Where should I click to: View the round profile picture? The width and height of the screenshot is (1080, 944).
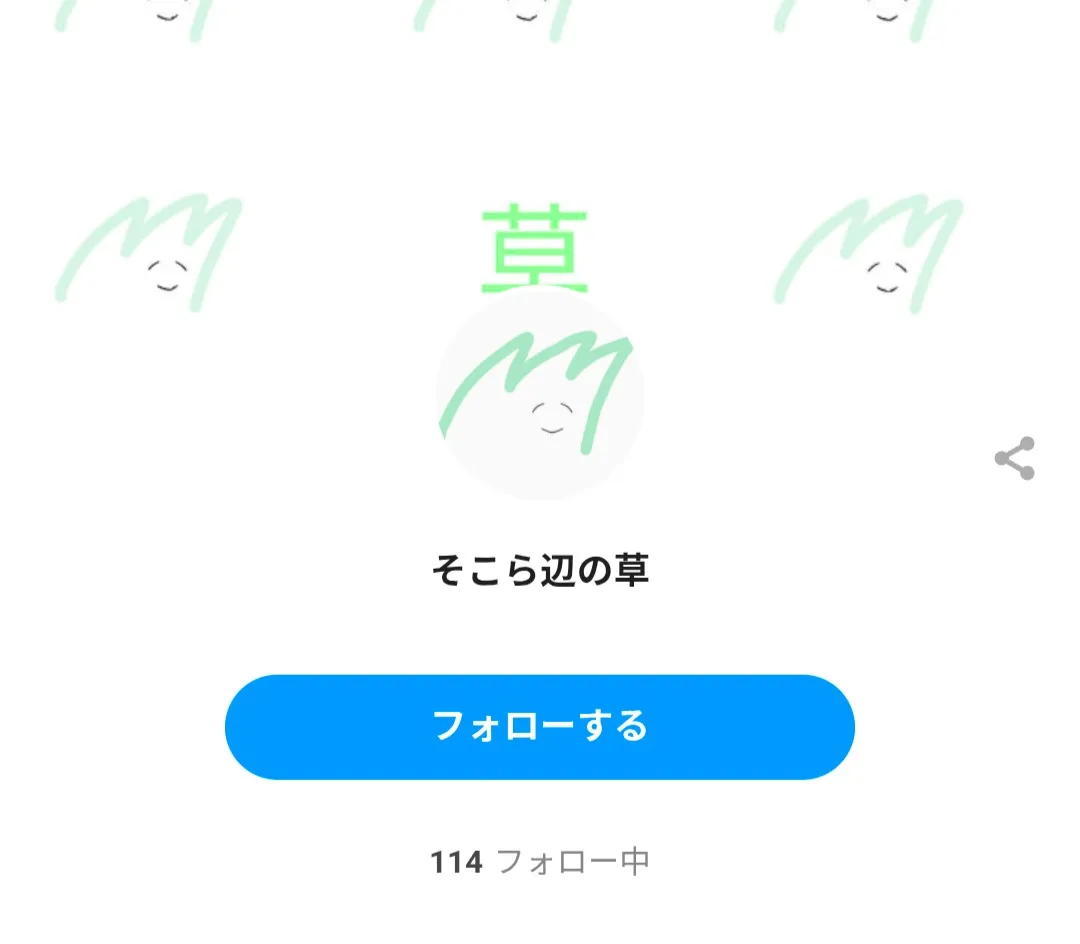tap(539, 396)
